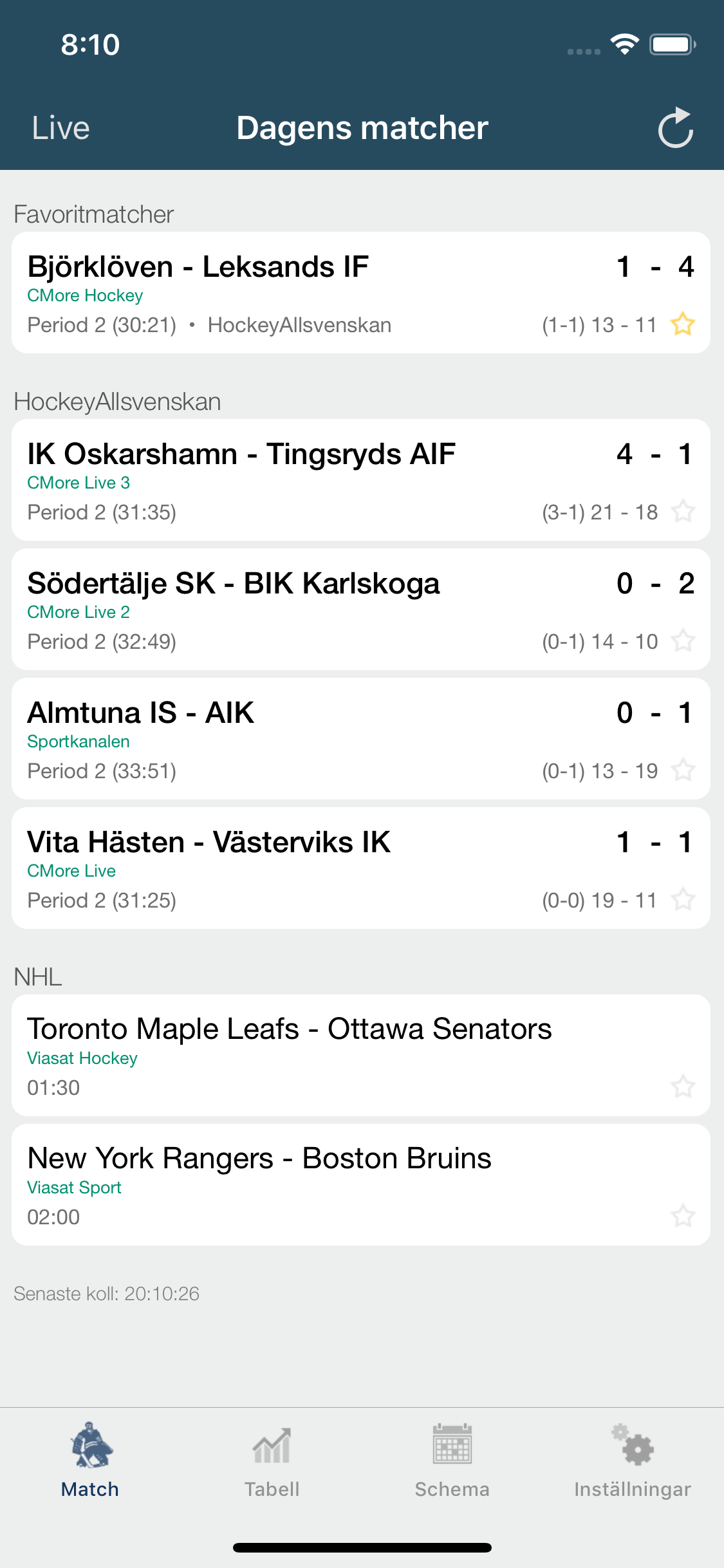Favorite the Södertälje SK - BIK Karlskoga match
This screenshot has height=1568, width=724.
coord(683,640)
